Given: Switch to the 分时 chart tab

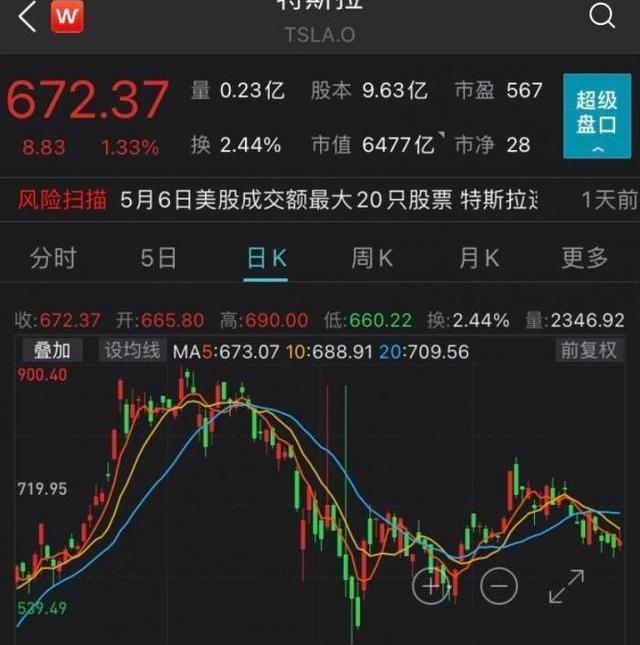Looking at the screenshot, I should pyautogui.click(x=53, y=258).
